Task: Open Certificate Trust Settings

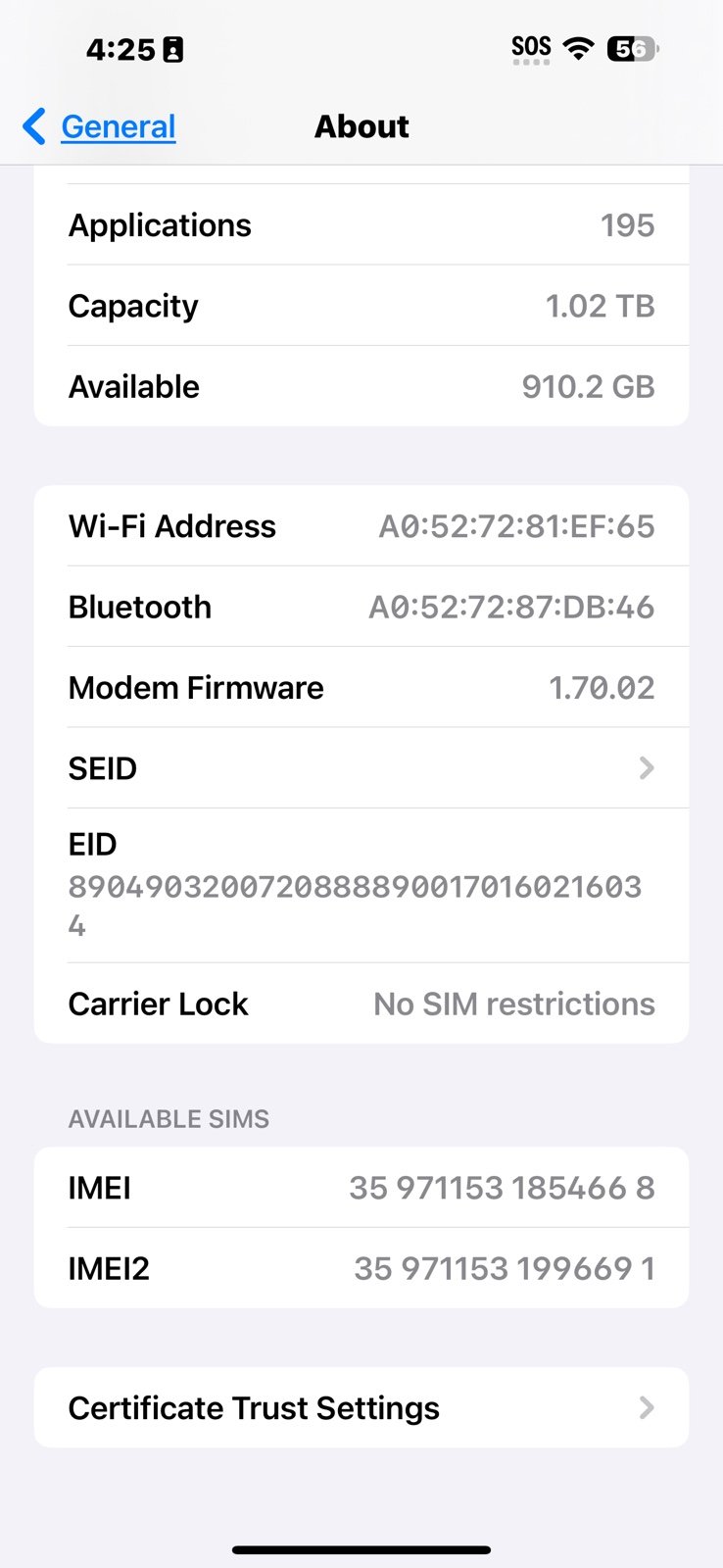Action: coord(361,1407)
